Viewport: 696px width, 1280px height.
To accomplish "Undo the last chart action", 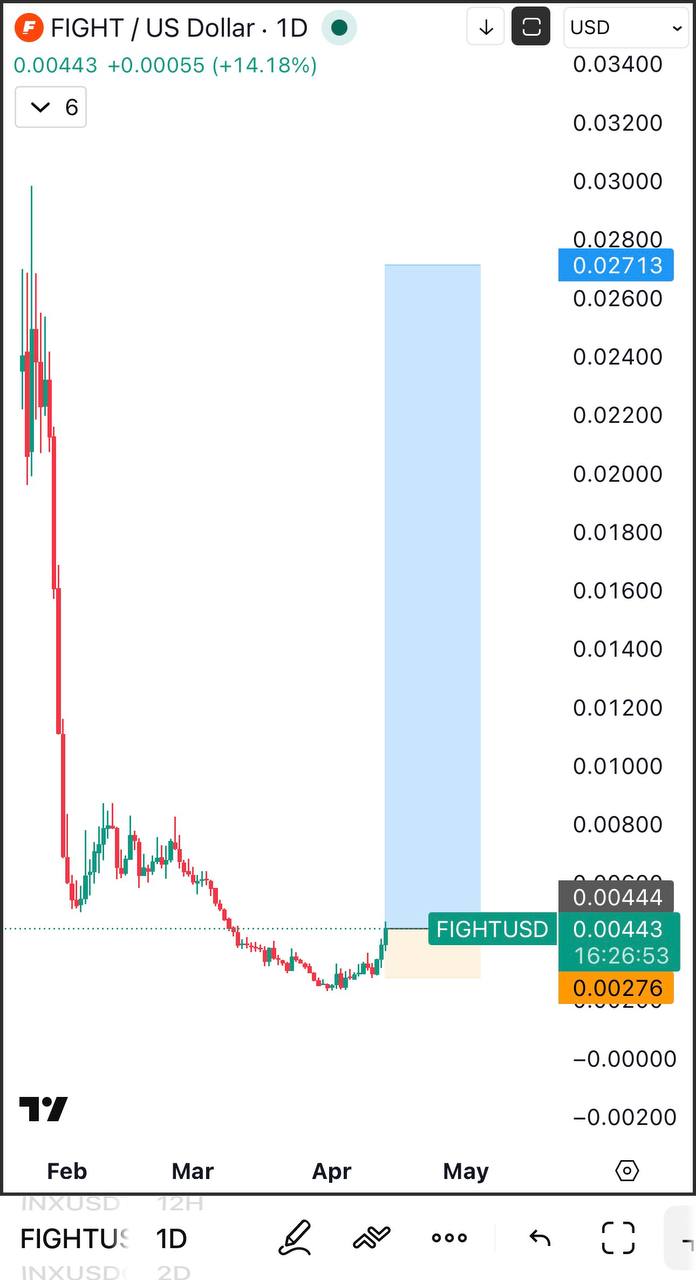I will (540, 1238).
